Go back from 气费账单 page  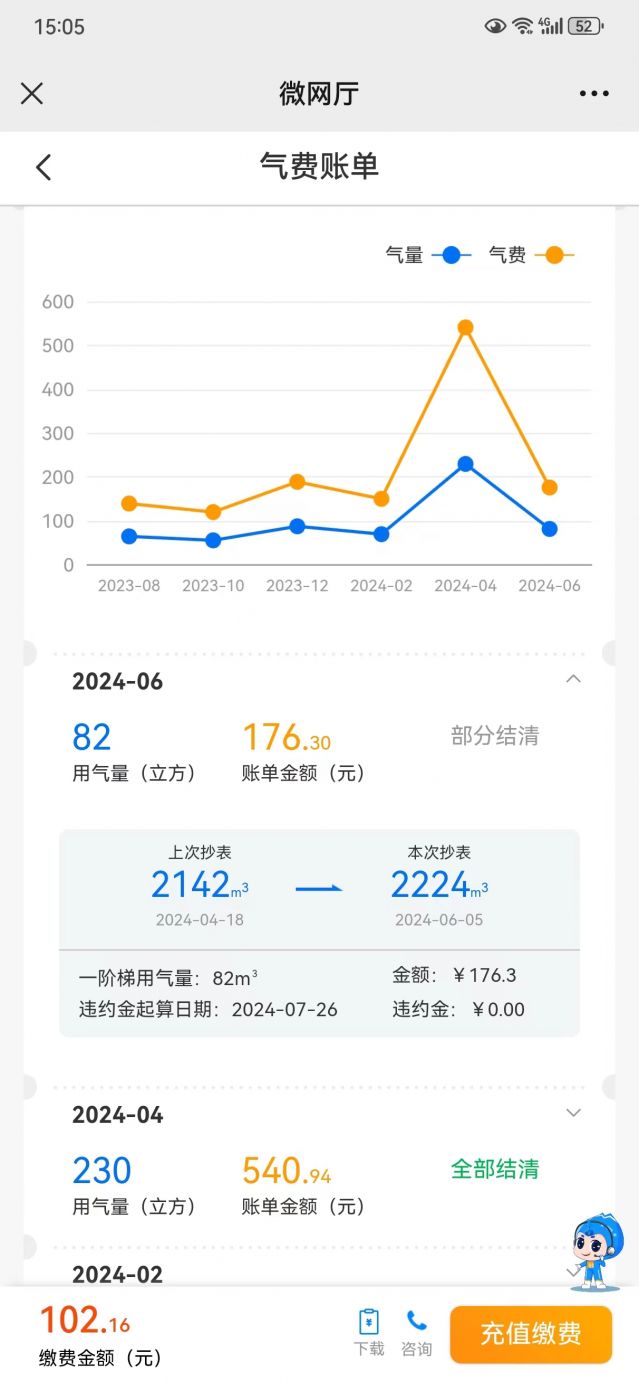(43, 167)
